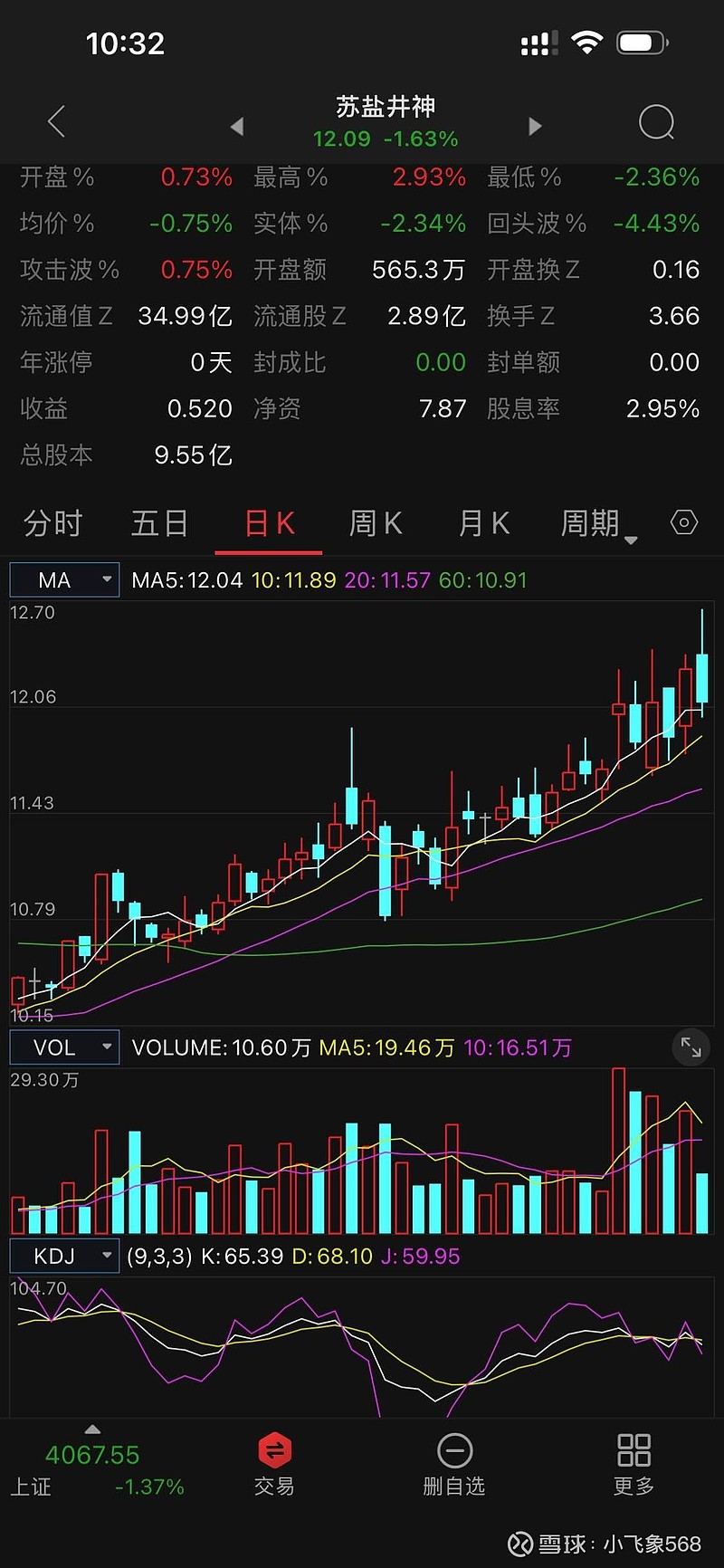
Task: Switch to the 周K chart tab
Action: click(x=376, y=523)
